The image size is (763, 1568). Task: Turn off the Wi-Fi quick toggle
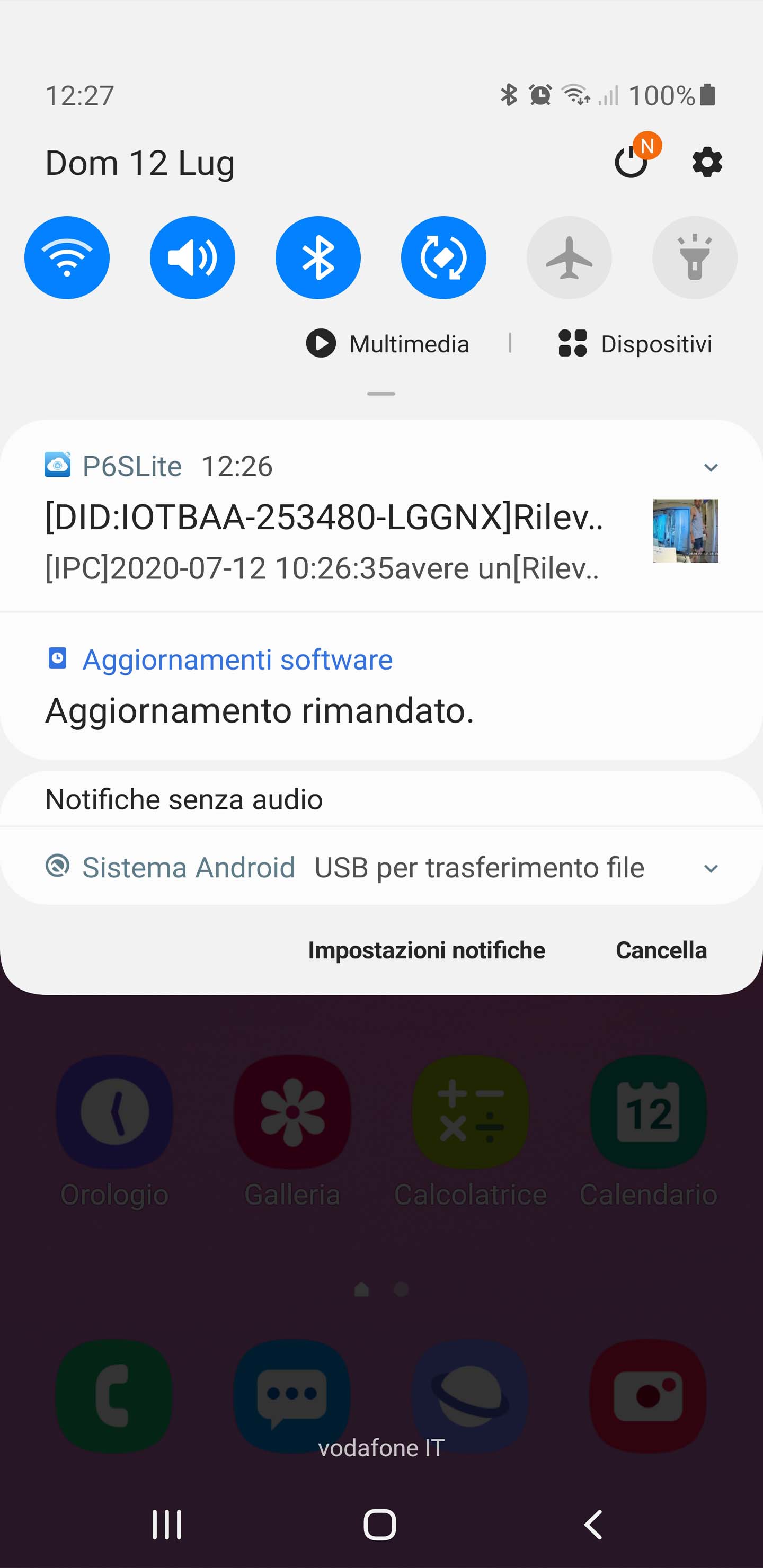(67, 257)
